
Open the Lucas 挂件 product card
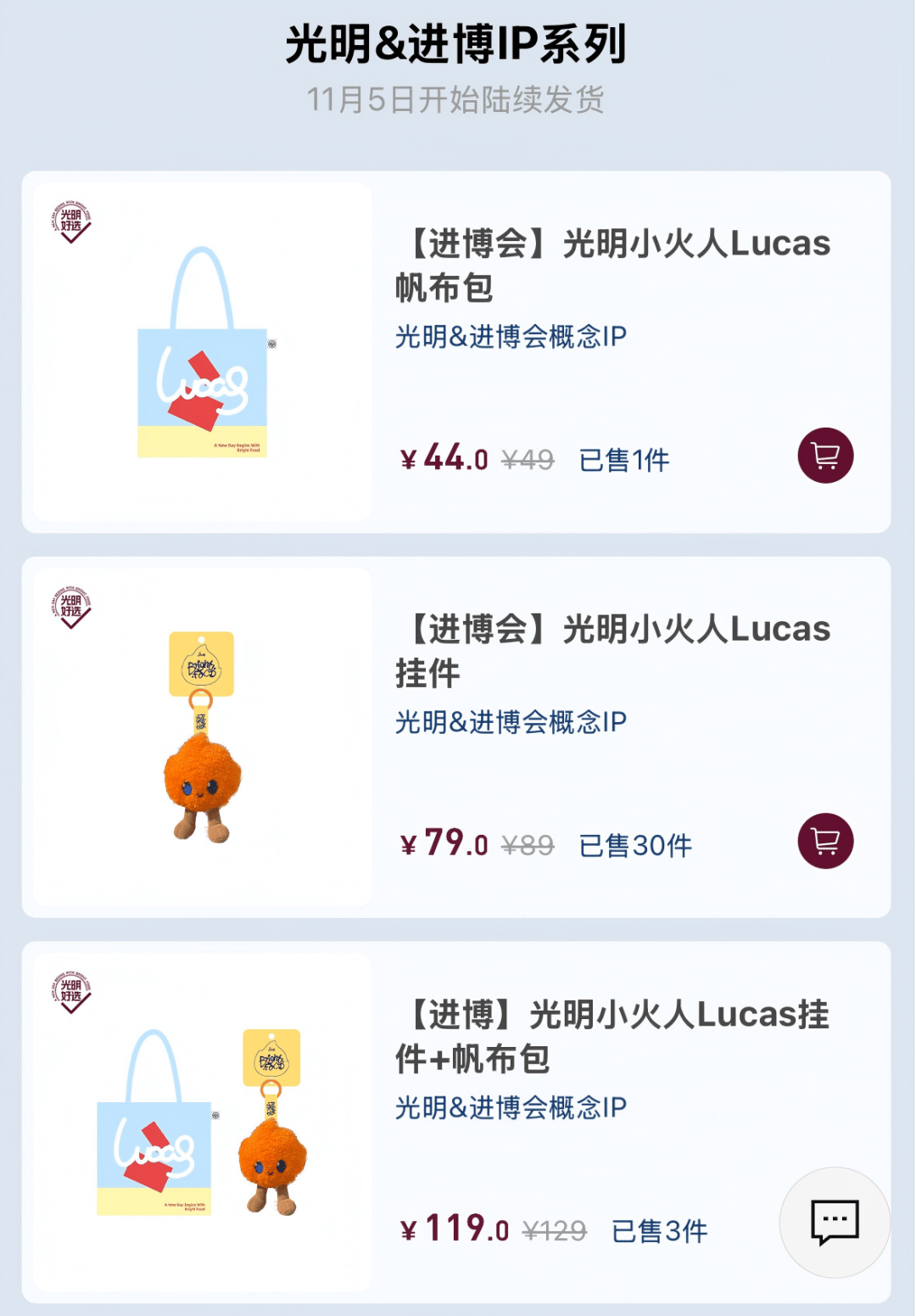(x=612, y=650)
